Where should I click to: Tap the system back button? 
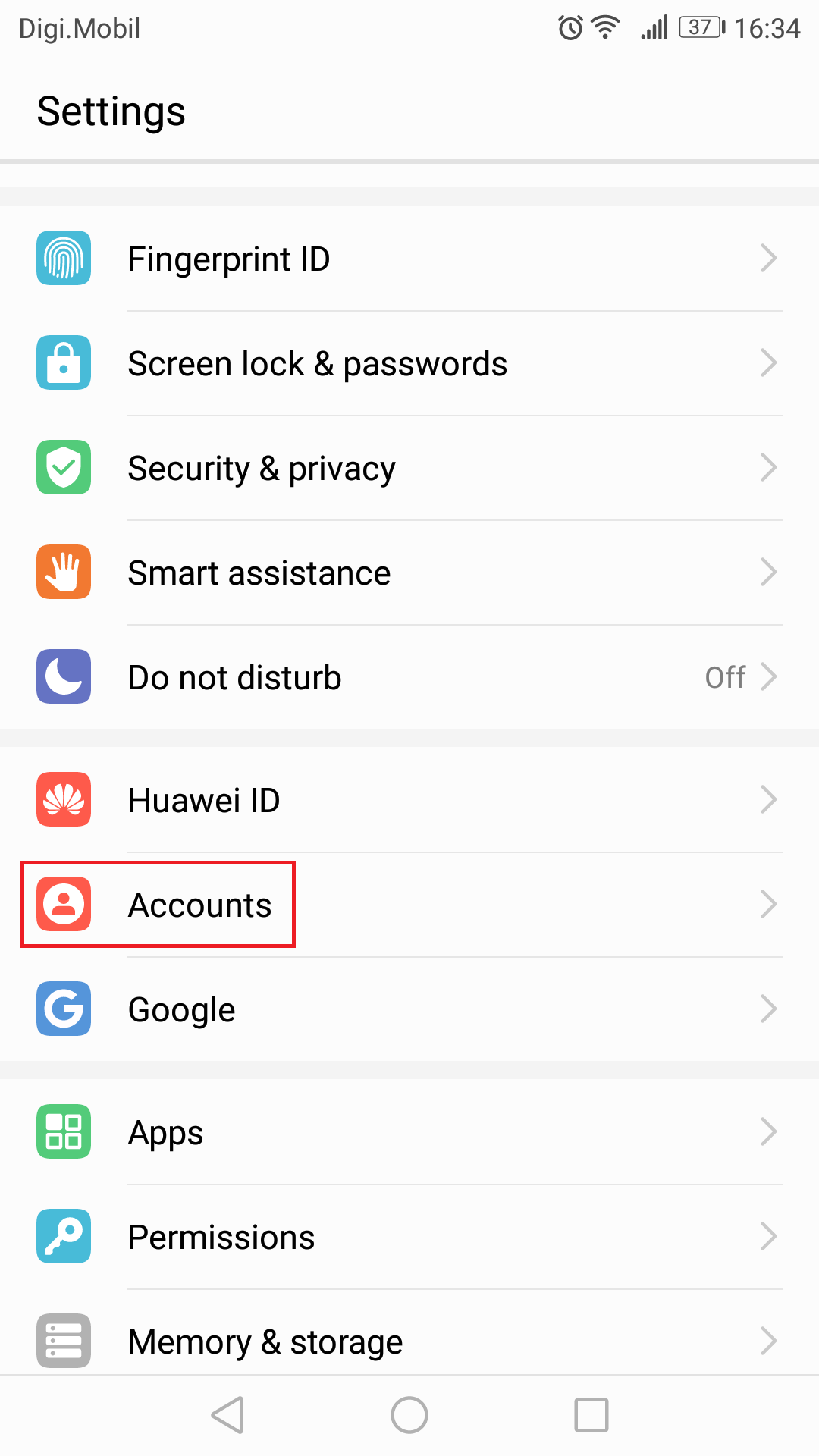(x=227, y=1415)
